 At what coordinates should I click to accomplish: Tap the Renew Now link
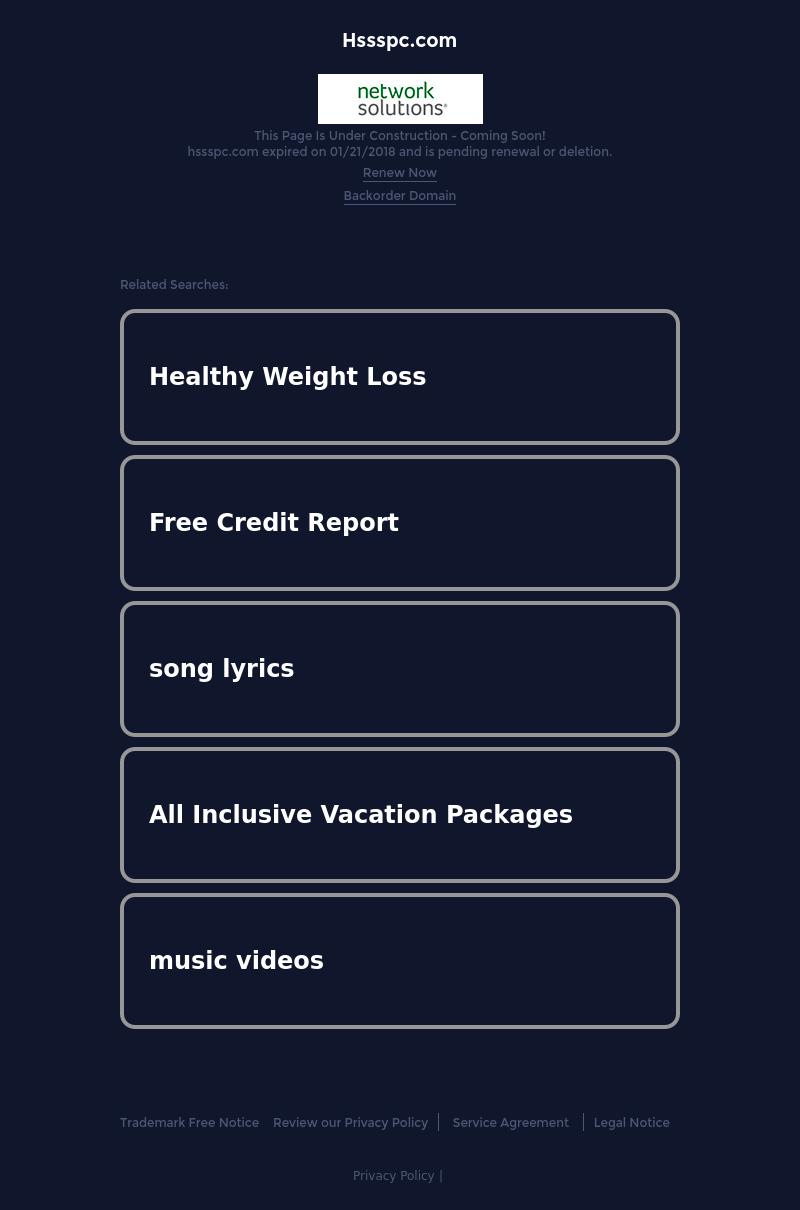399,173
